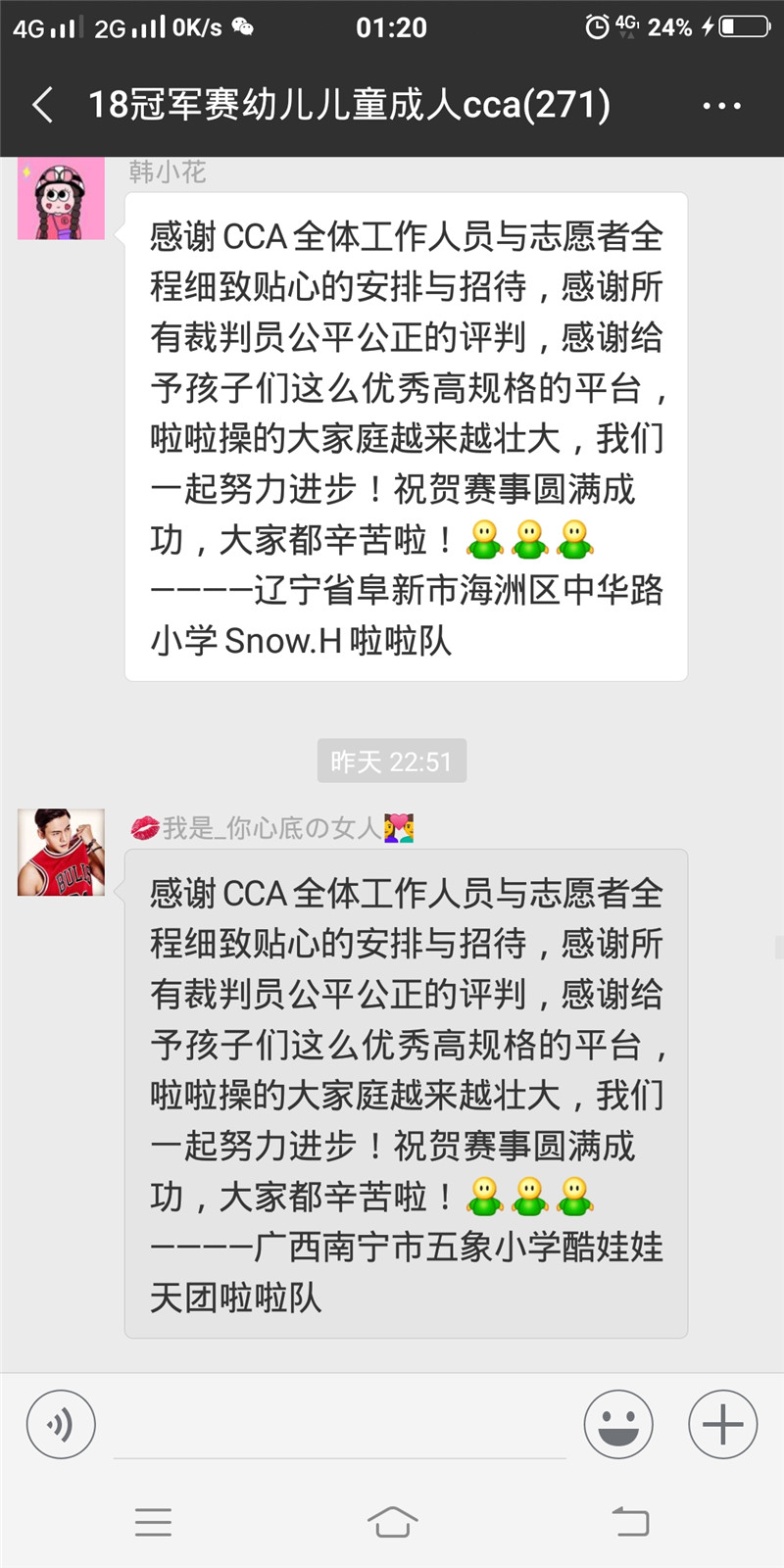The width and height of the screenshot is (784, 1568).
Task: Open the group chat info menu
Action: (721, 106)
